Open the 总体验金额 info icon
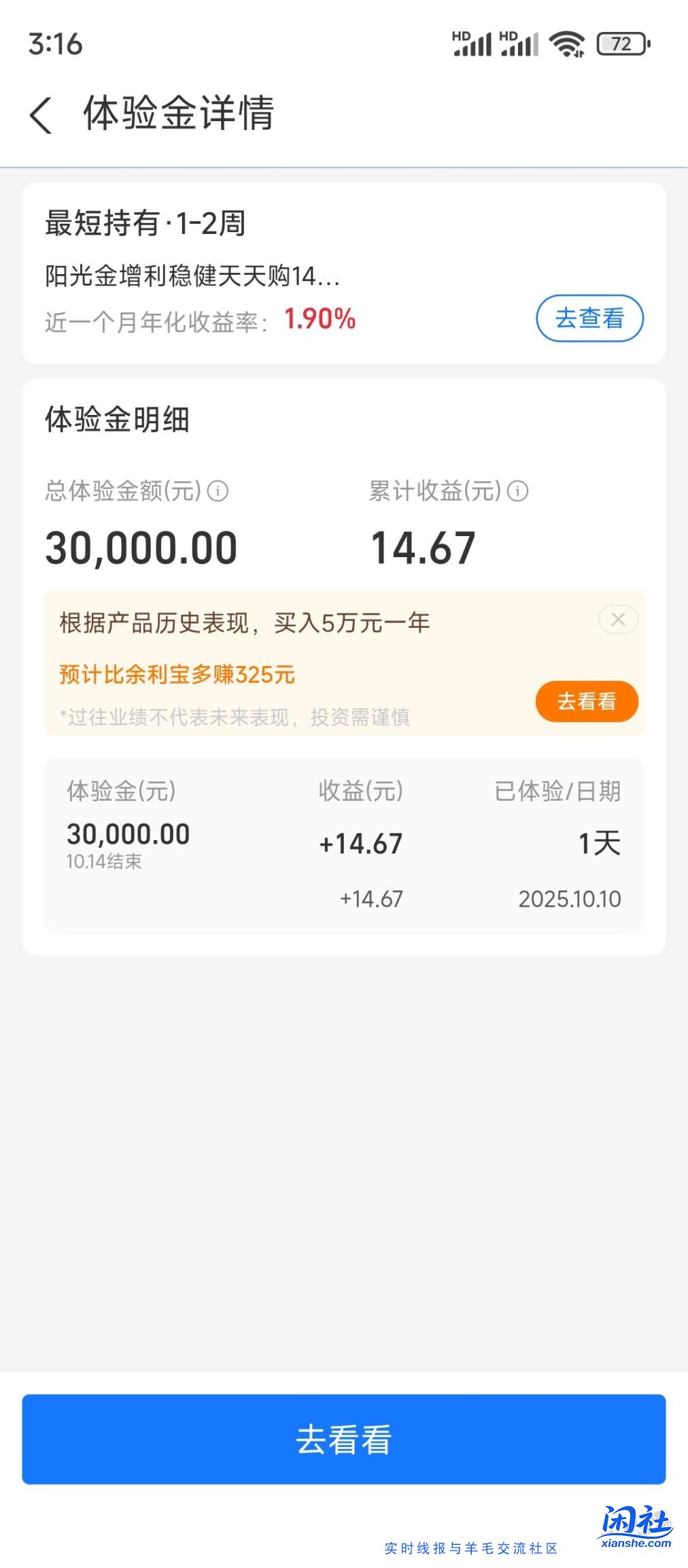 [219, 491]
